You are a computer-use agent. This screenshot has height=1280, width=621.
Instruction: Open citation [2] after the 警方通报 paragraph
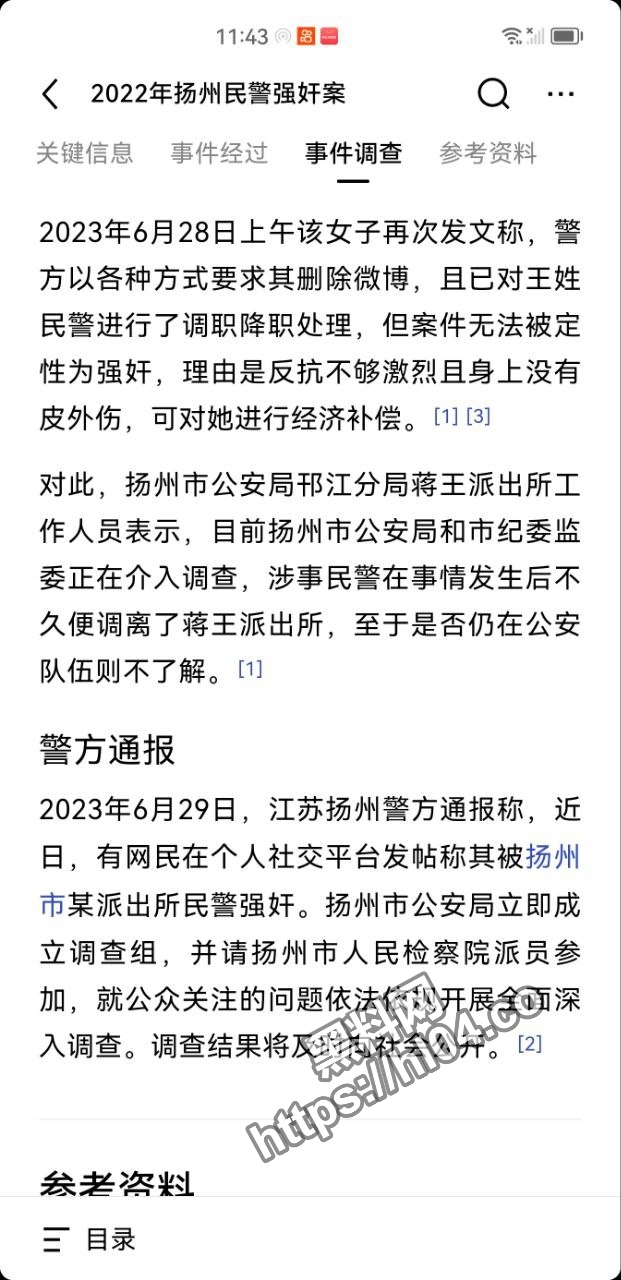click(x=529, y=1045)
